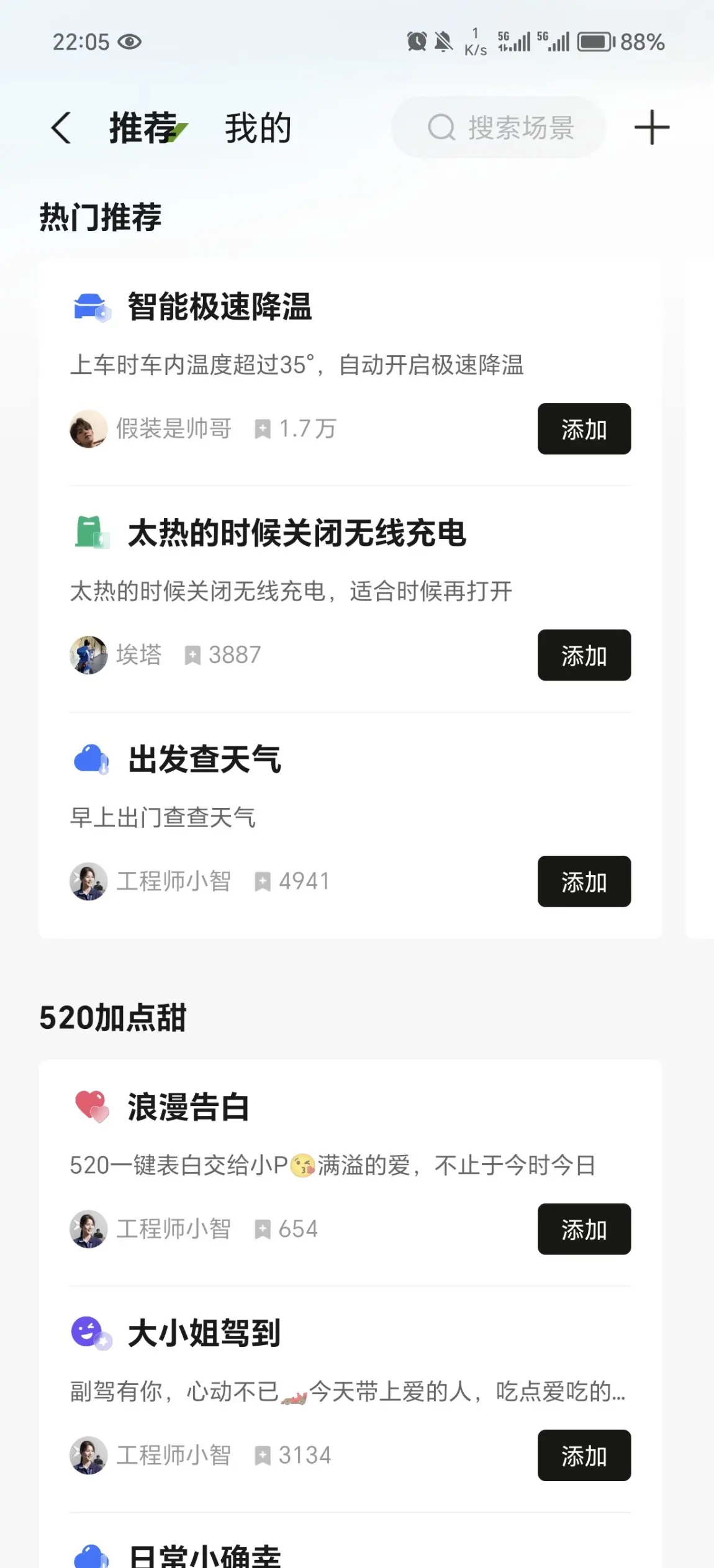Screen dimensions: 714x1568
Task: Go back using the top-left arrow
Action: [x=61, y=128]
